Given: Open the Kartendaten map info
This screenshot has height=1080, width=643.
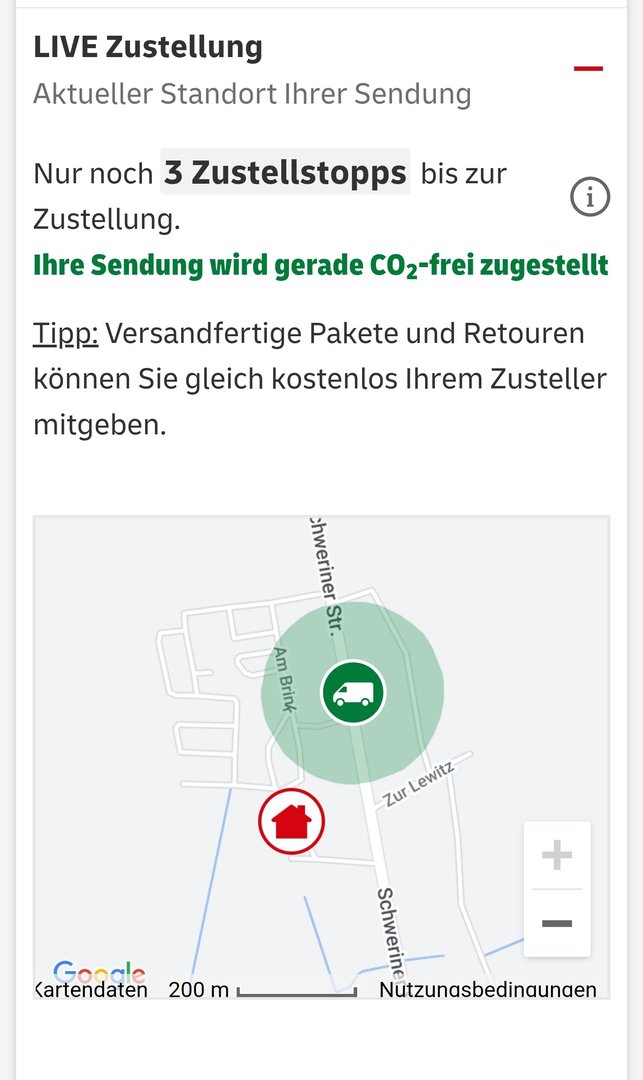Looking at the screenshot, I should [91, 989].
